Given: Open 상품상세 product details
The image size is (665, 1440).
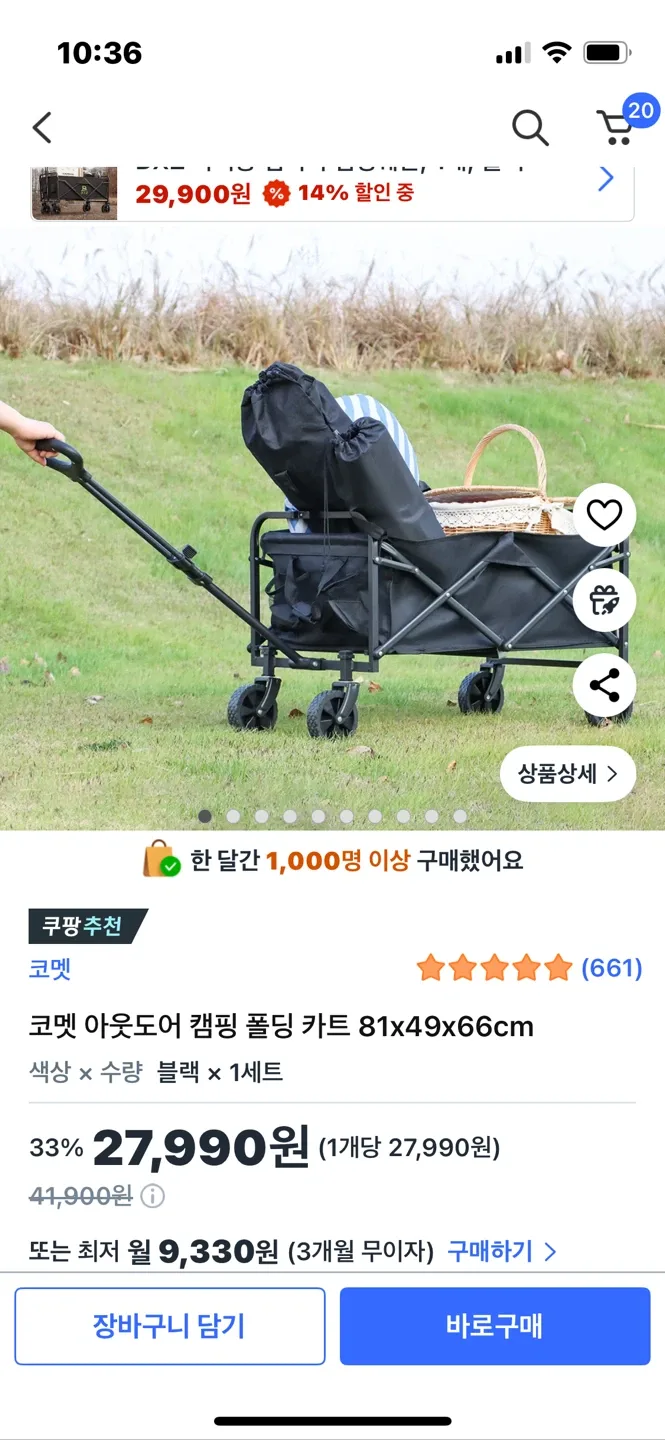Looking at the screenshot, I should 568,774.
